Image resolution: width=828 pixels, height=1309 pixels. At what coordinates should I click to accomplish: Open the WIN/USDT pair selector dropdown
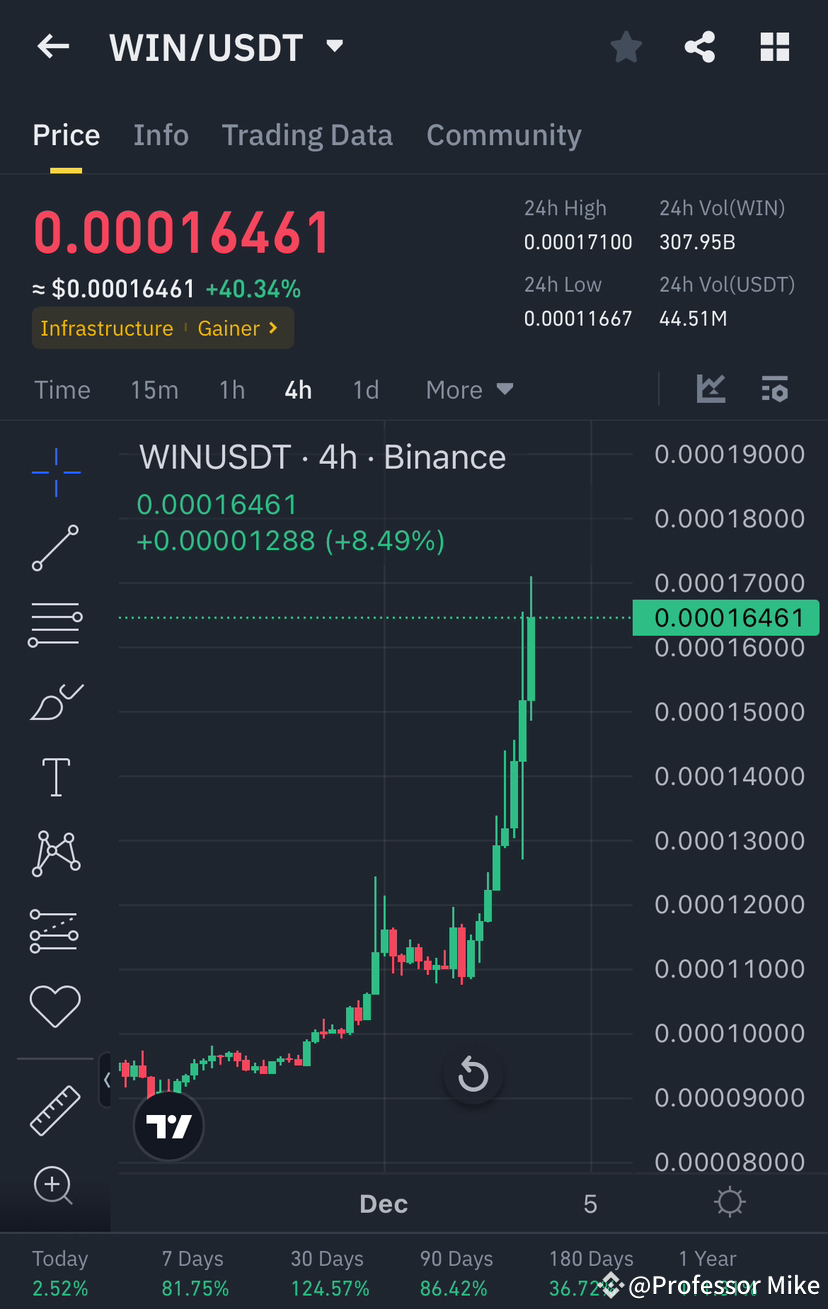pos(334,46)
